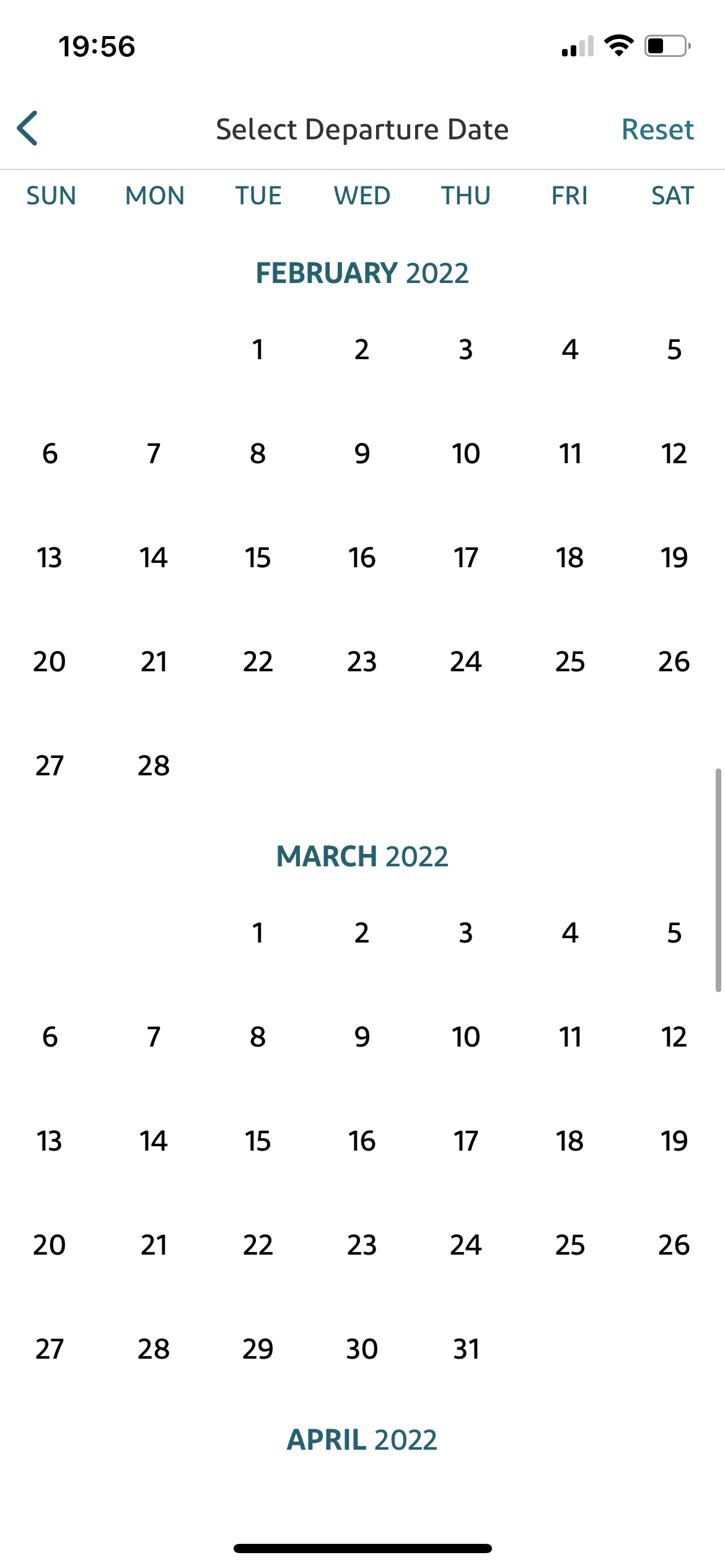Tap March 13, 2022
Viewport: 725px width, 1568px height.
[x=50, y=1141]
